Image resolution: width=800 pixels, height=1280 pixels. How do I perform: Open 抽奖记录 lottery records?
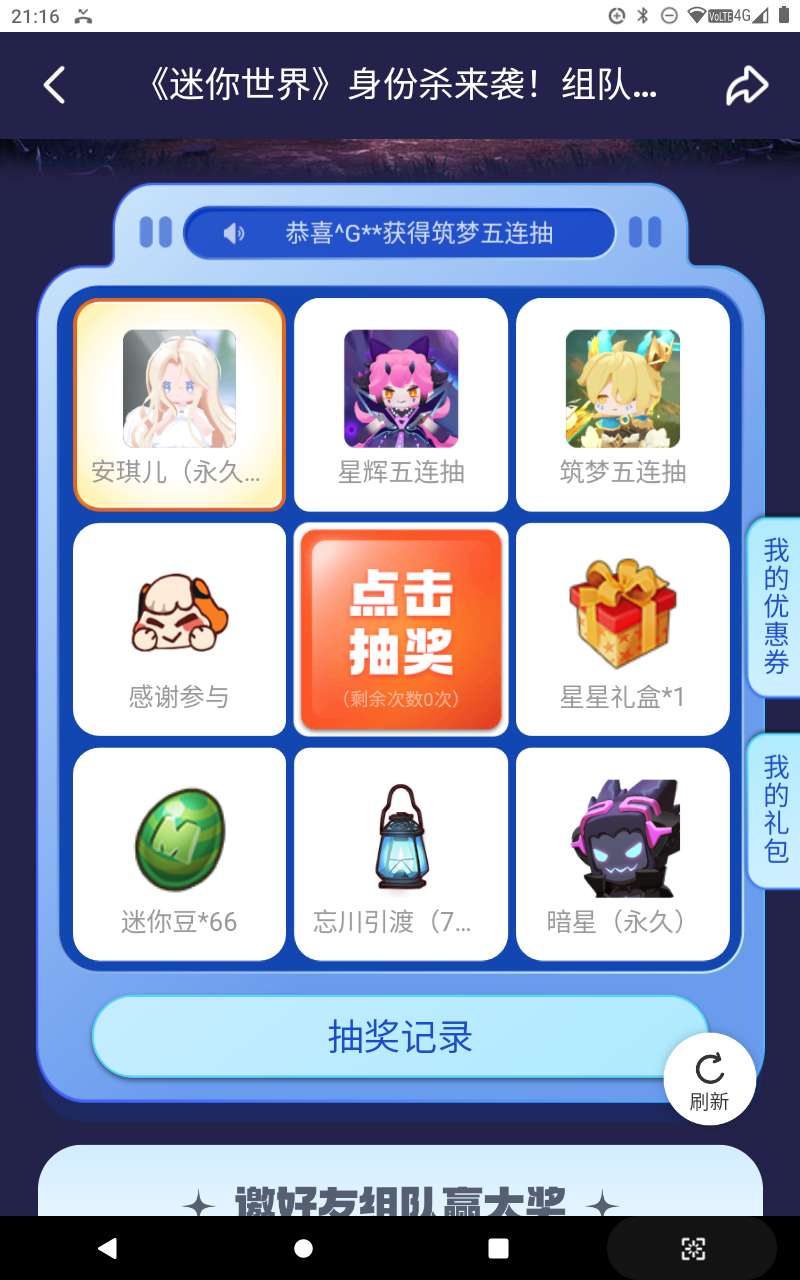(x=400, y=1037)
